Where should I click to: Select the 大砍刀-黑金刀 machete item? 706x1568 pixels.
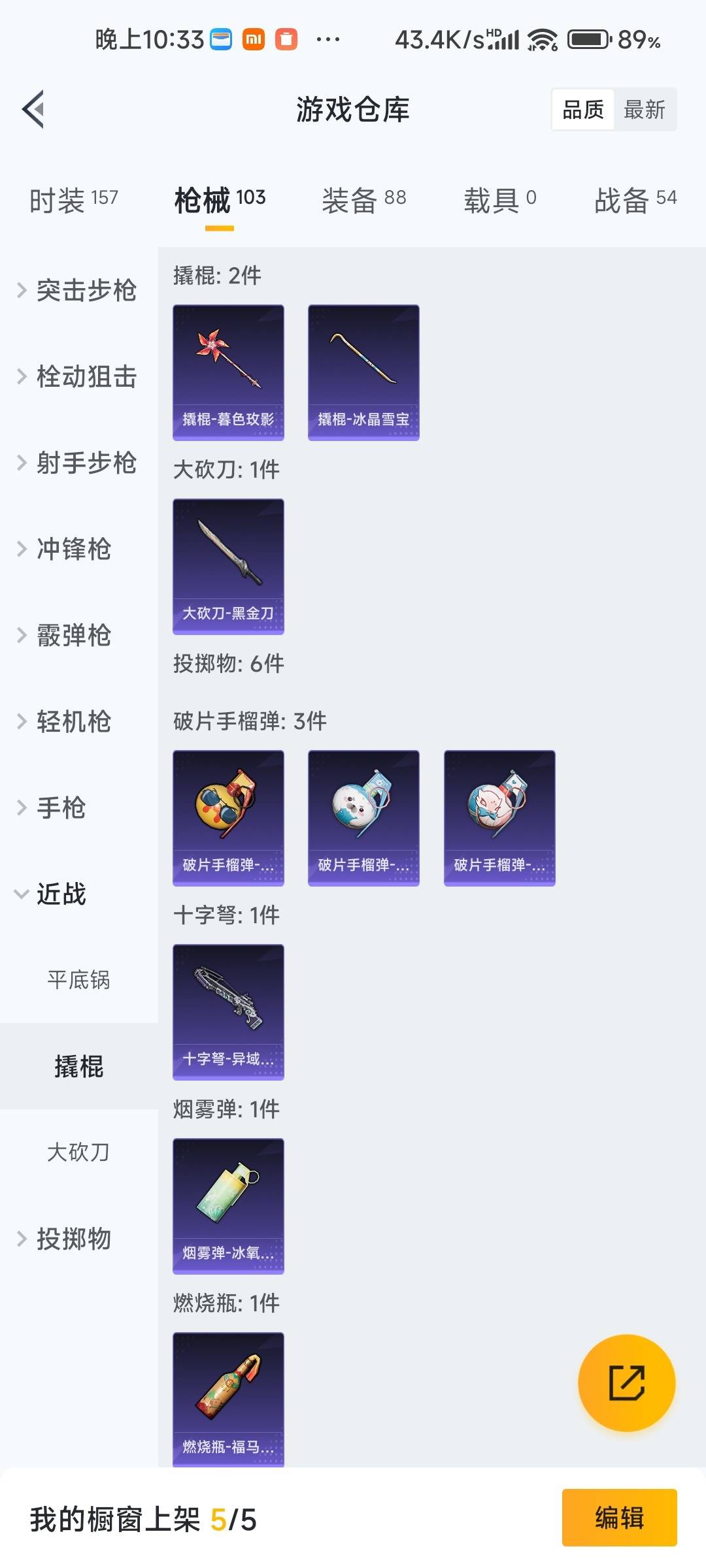coord(228,565)
